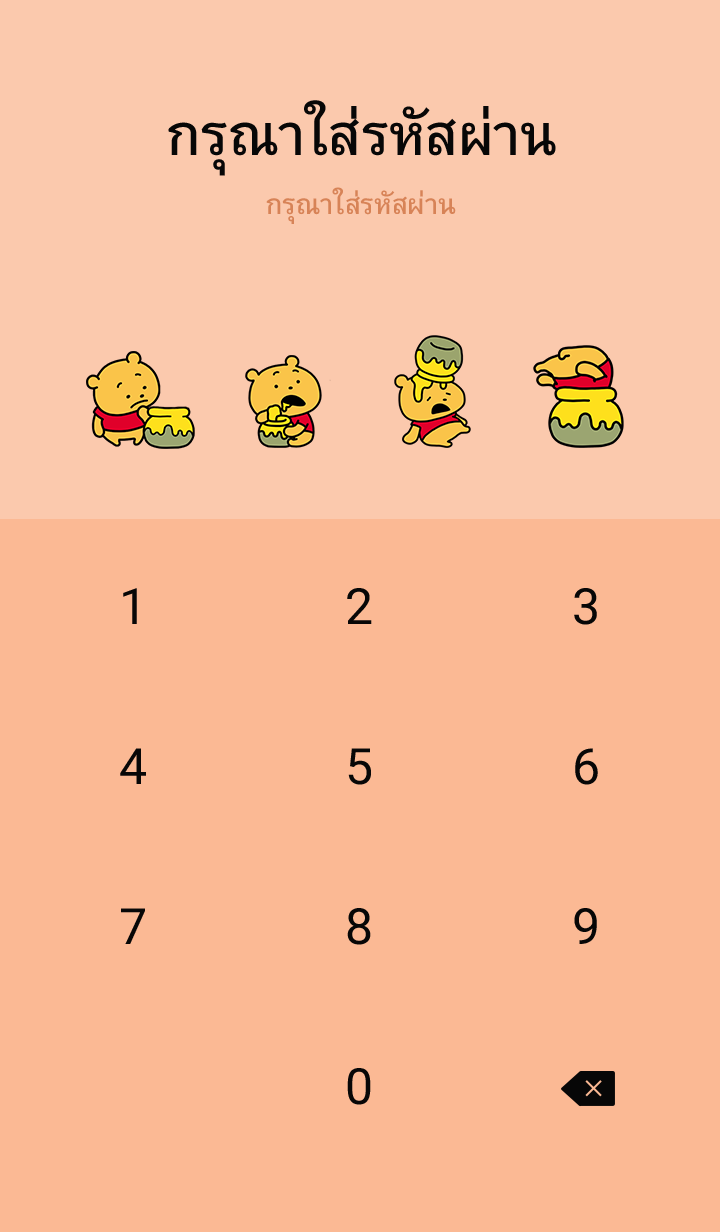Tap the 5 key

coord(359,767)
